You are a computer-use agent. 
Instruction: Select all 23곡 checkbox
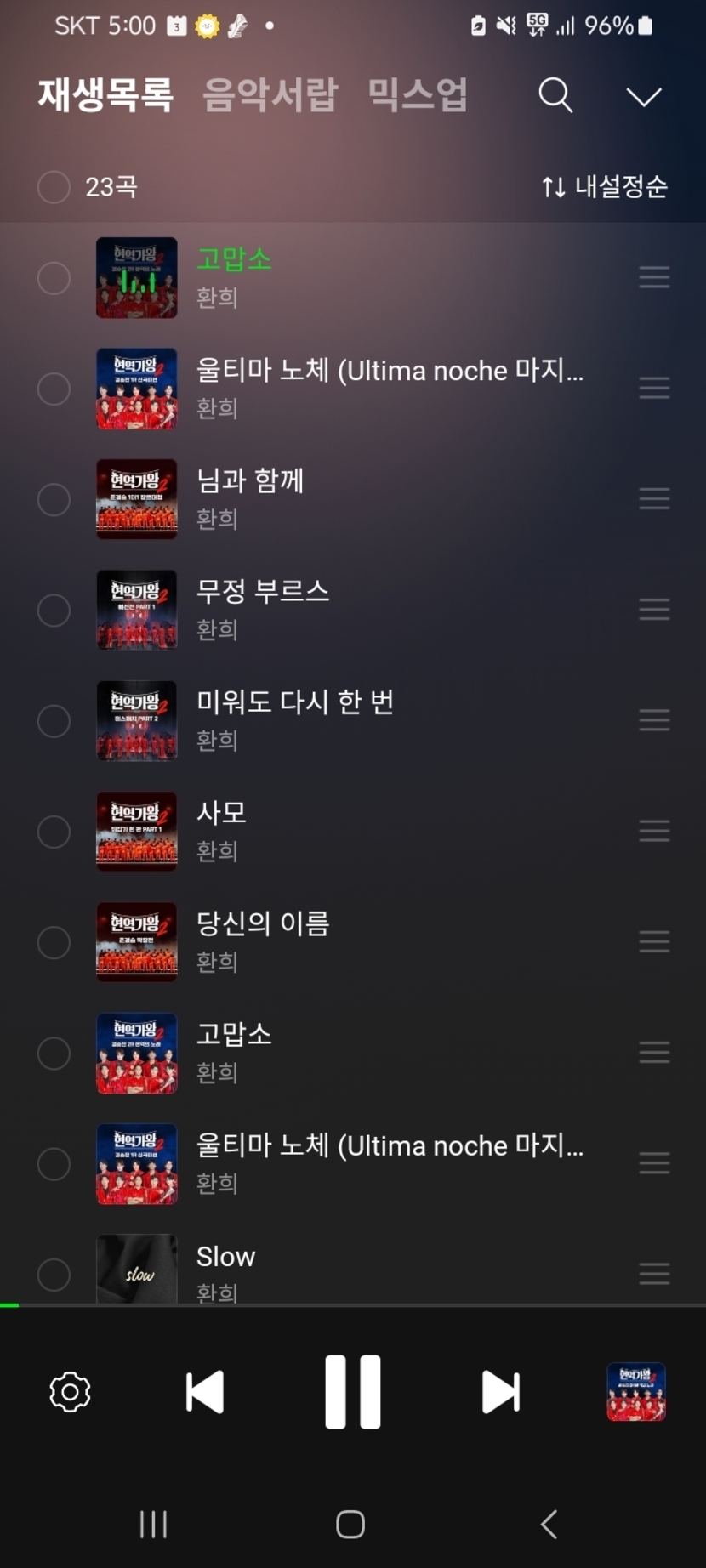pyautogui.click(x=54, y=187)
